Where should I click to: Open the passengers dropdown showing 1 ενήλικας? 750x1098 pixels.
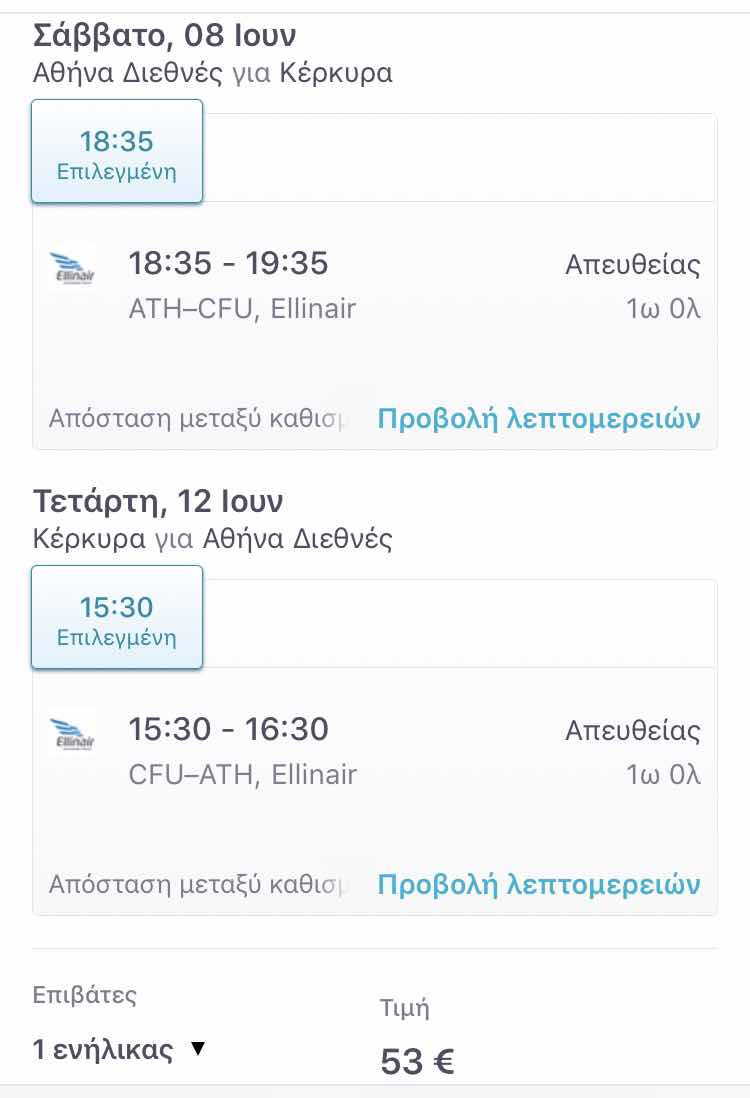pos(119,1050)
